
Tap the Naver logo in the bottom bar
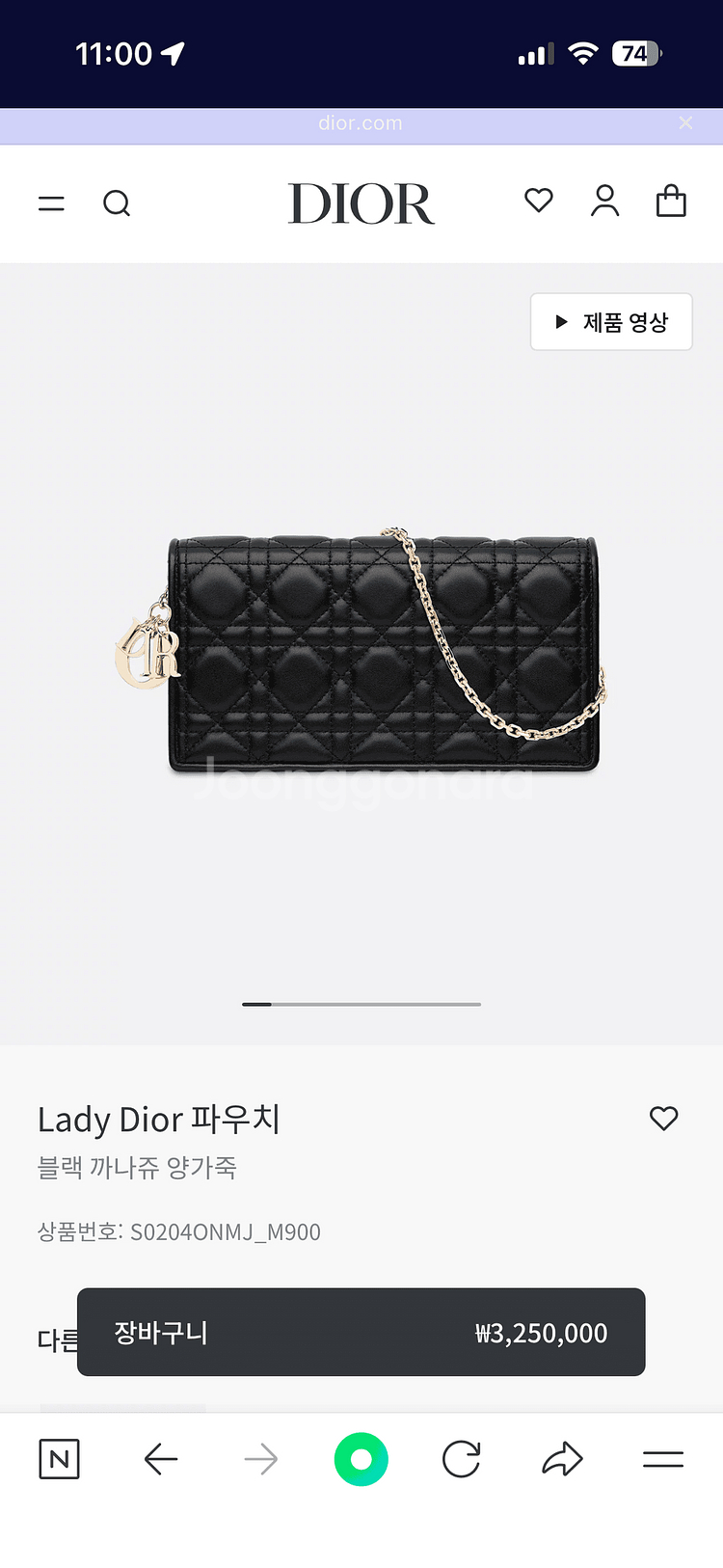click(59, 1459)
